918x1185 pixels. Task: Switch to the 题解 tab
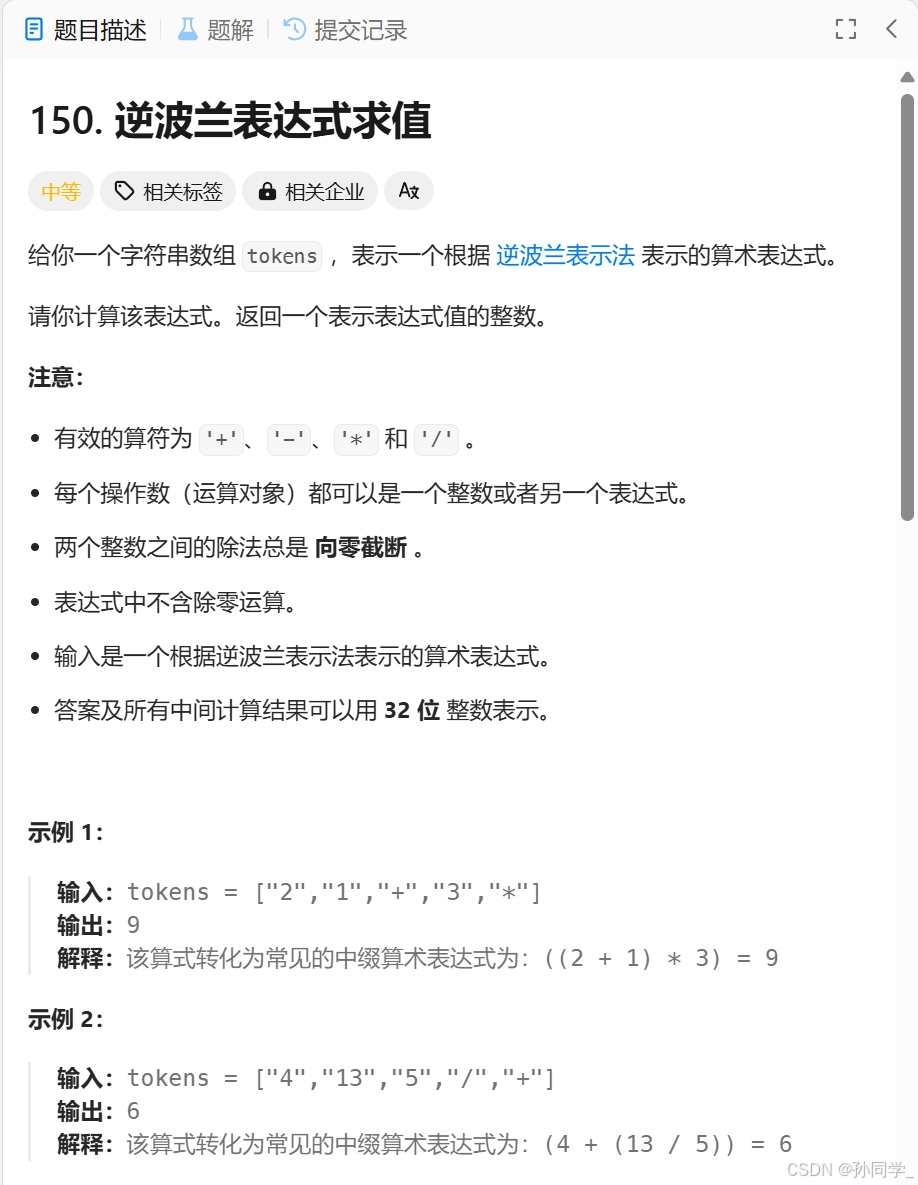[216, 30]
